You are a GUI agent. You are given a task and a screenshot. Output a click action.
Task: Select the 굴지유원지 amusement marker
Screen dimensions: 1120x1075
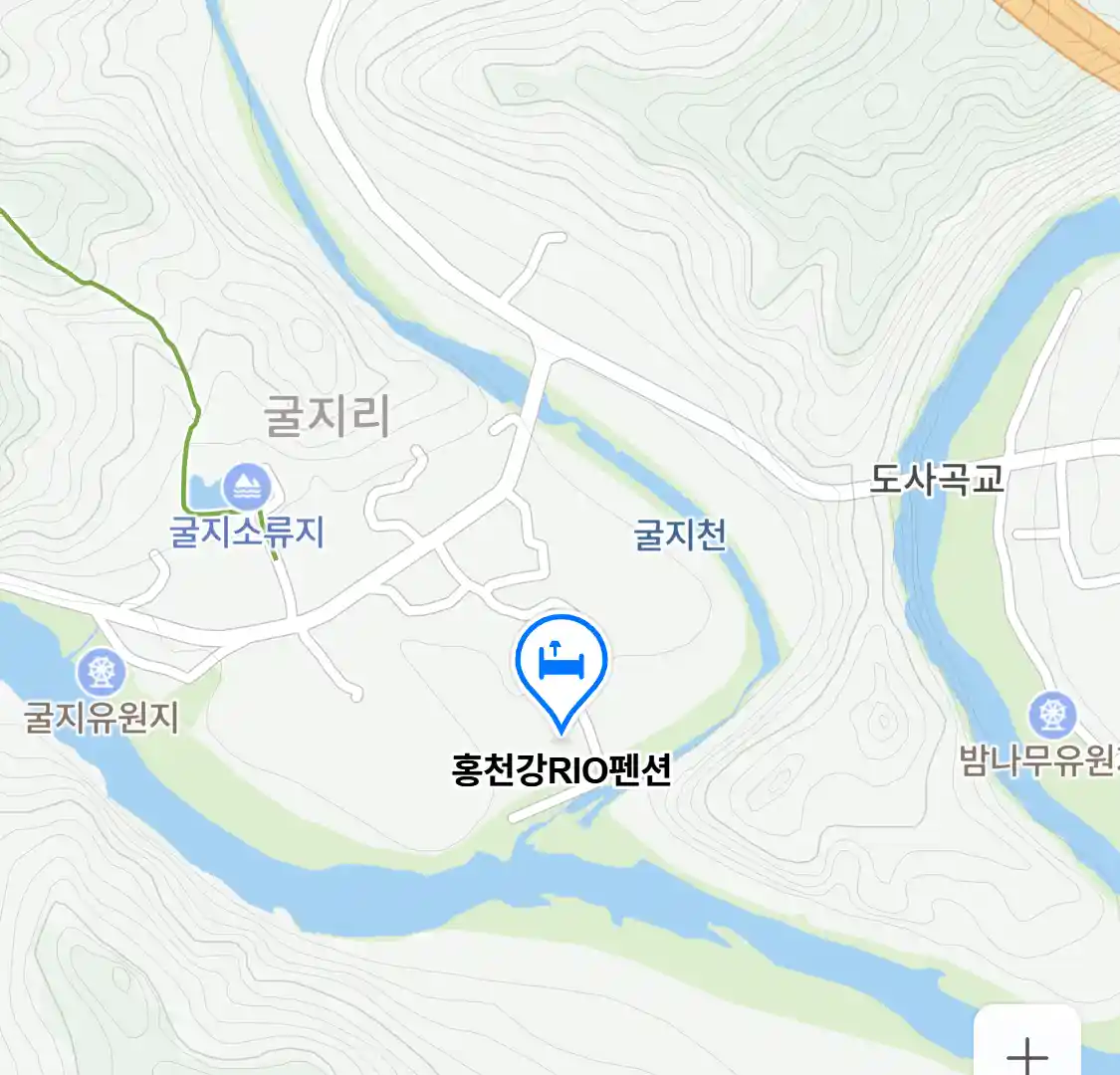(x=102, y=674)
